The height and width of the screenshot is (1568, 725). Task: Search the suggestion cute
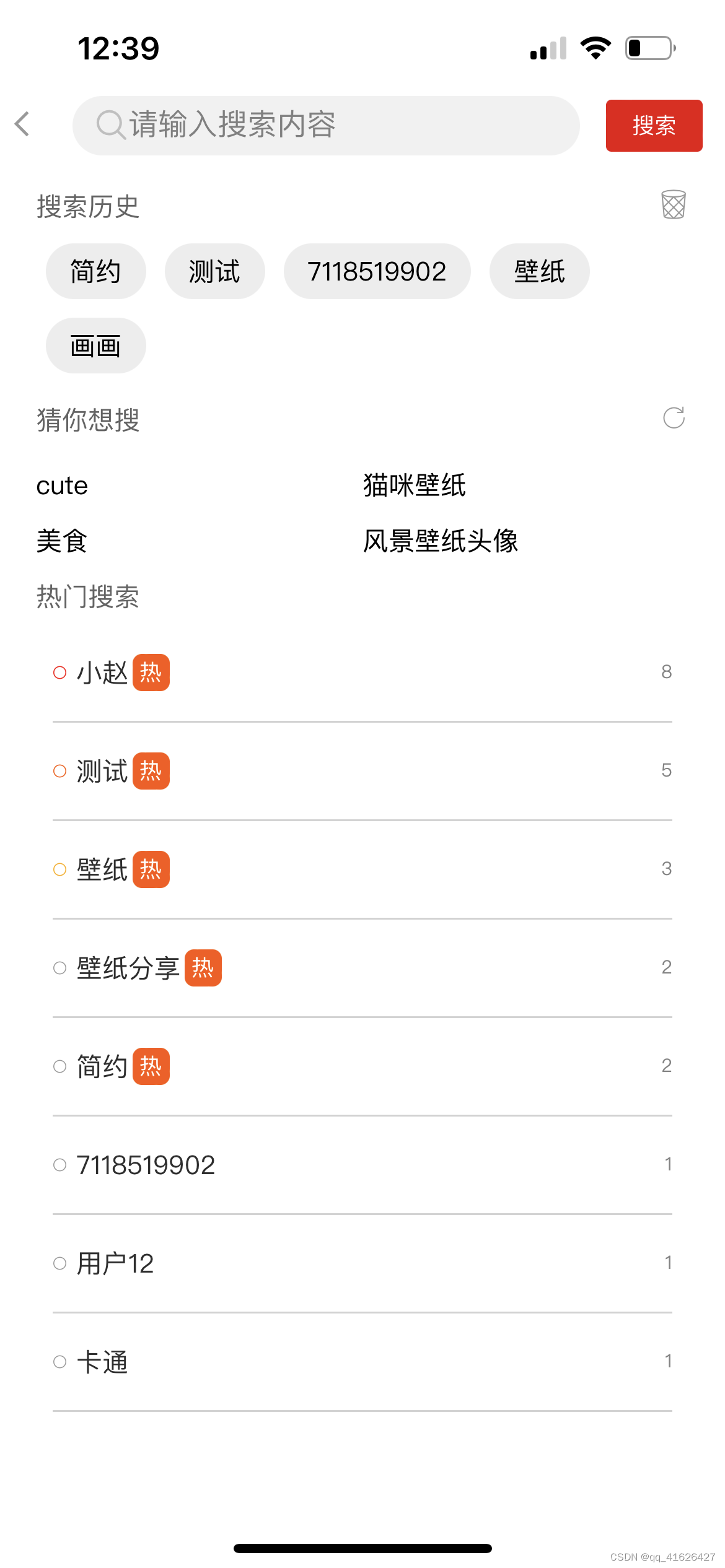tap(62, 486)
